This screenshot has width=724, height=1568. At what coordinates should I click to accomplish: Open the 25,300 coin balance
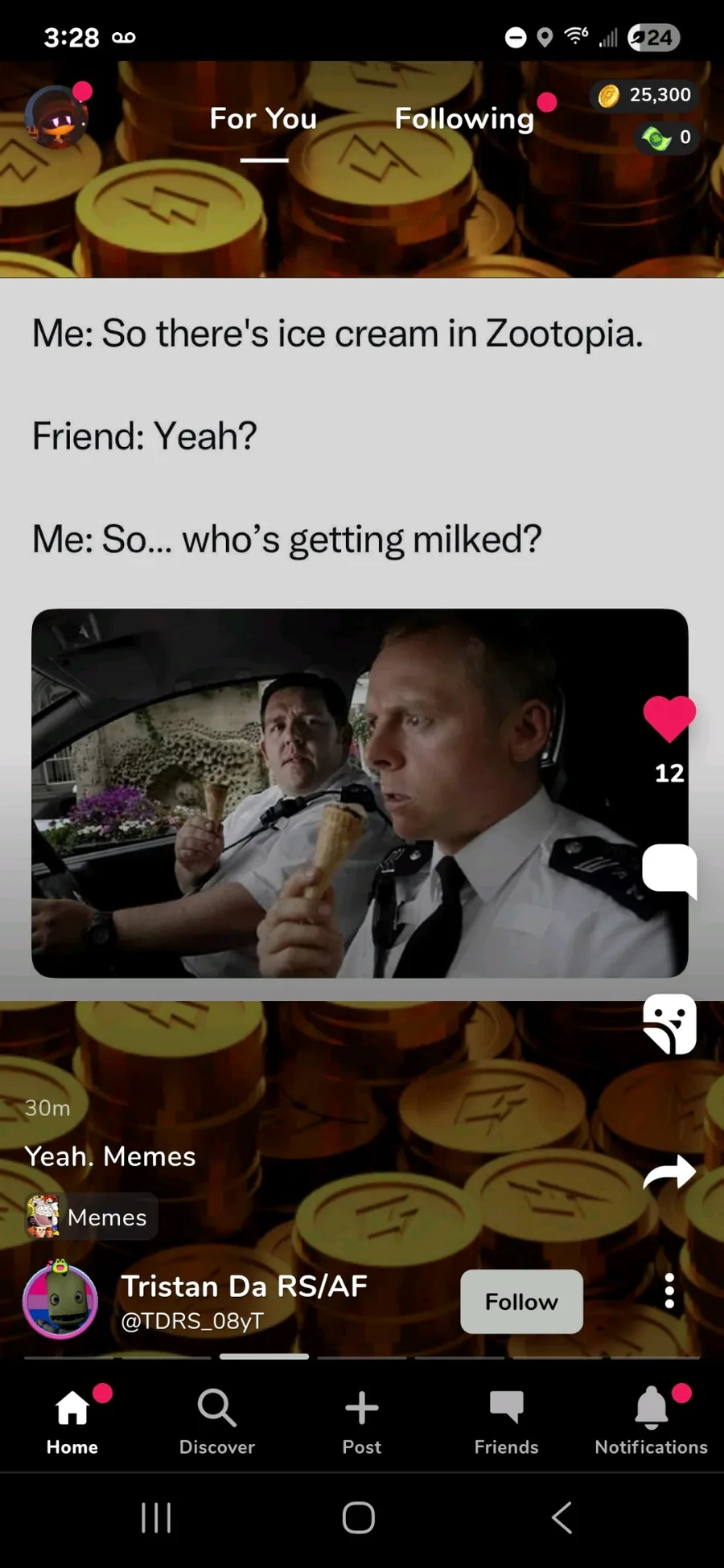pos(646,95)
